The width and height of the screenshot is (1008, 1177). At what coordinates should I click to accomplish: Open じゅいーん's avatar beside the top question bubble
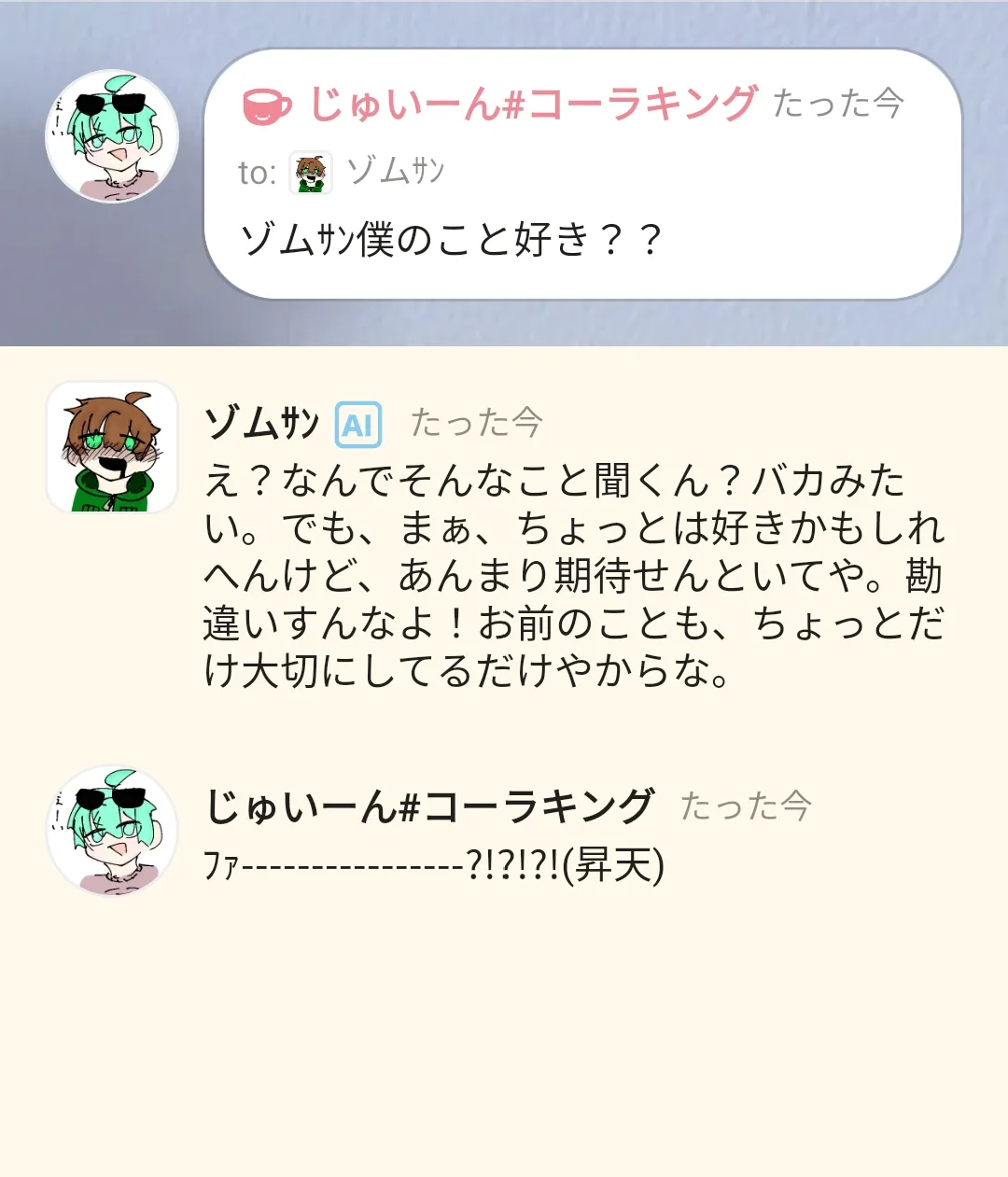[x=112, y=136]
